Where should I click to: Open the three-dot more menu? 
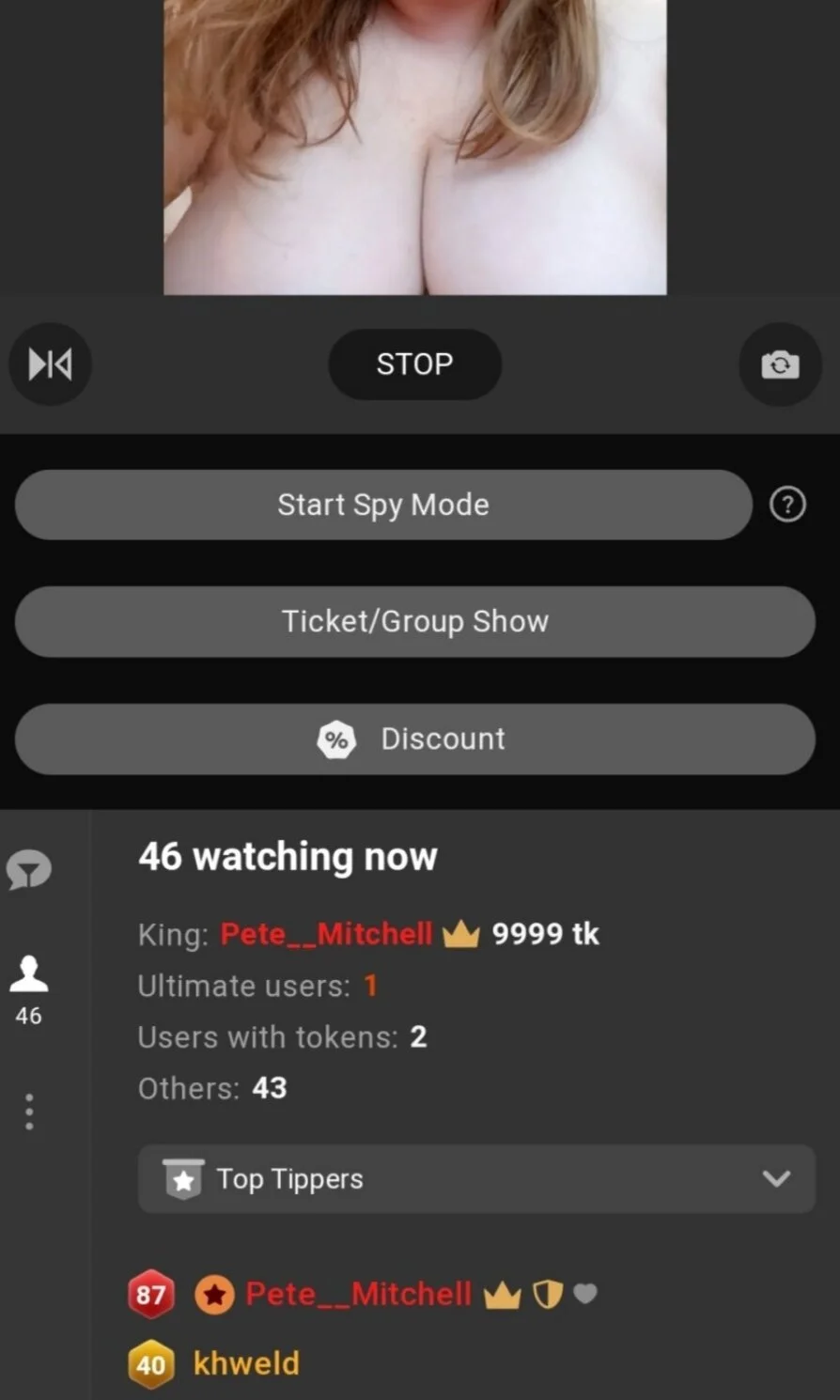tap(29, 1112)
